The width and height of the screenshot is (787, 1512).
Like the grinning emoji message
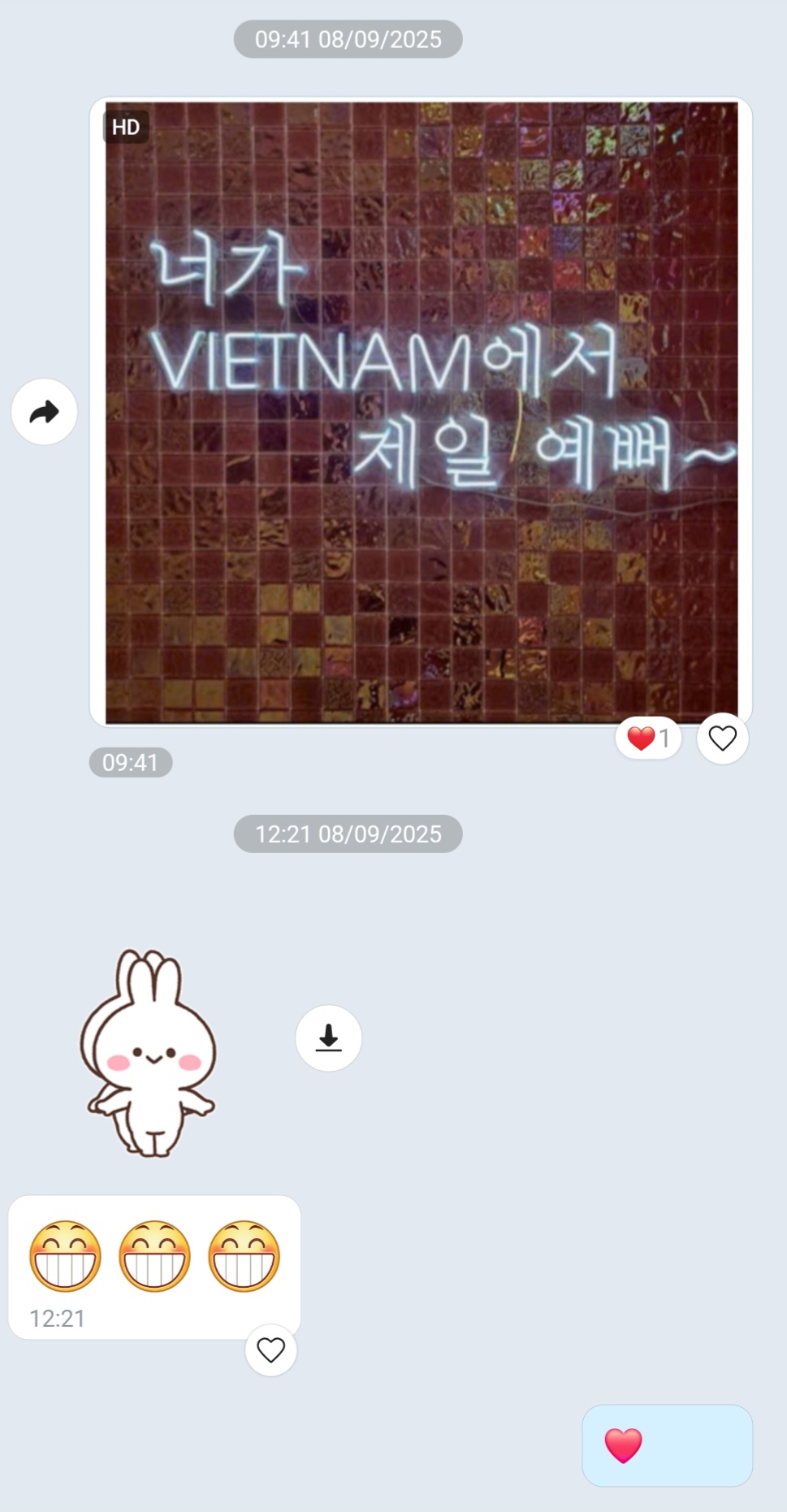click(x=270, y=1350)
